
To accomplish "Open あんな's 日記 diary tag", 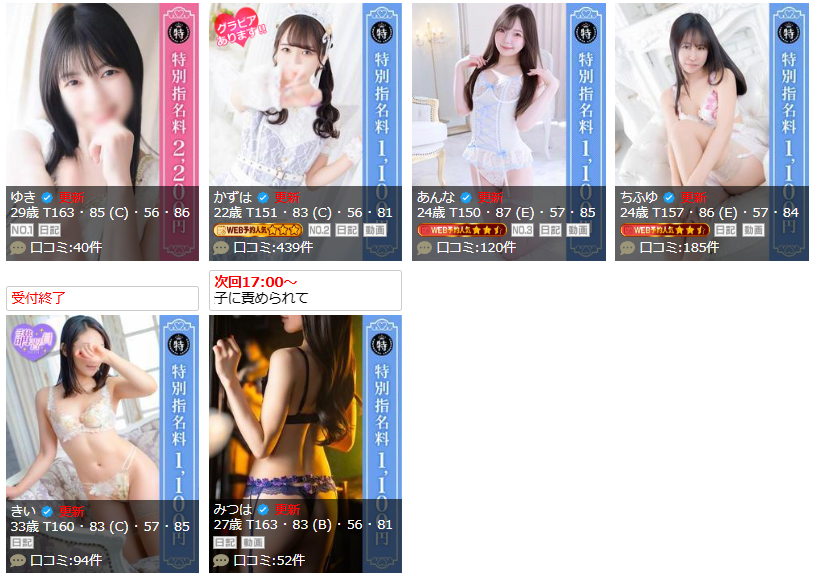I will (550, 230).
